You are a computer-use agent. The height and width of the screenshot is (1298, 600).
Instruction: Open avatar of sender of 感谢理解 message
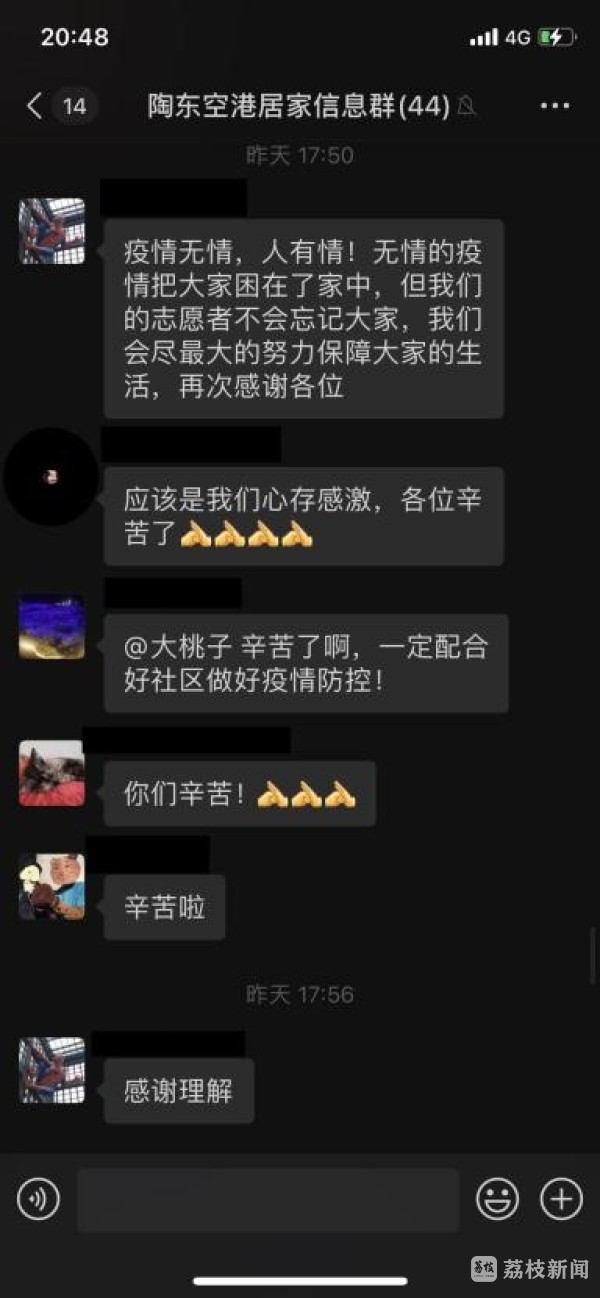click(x=52, y=1070)
